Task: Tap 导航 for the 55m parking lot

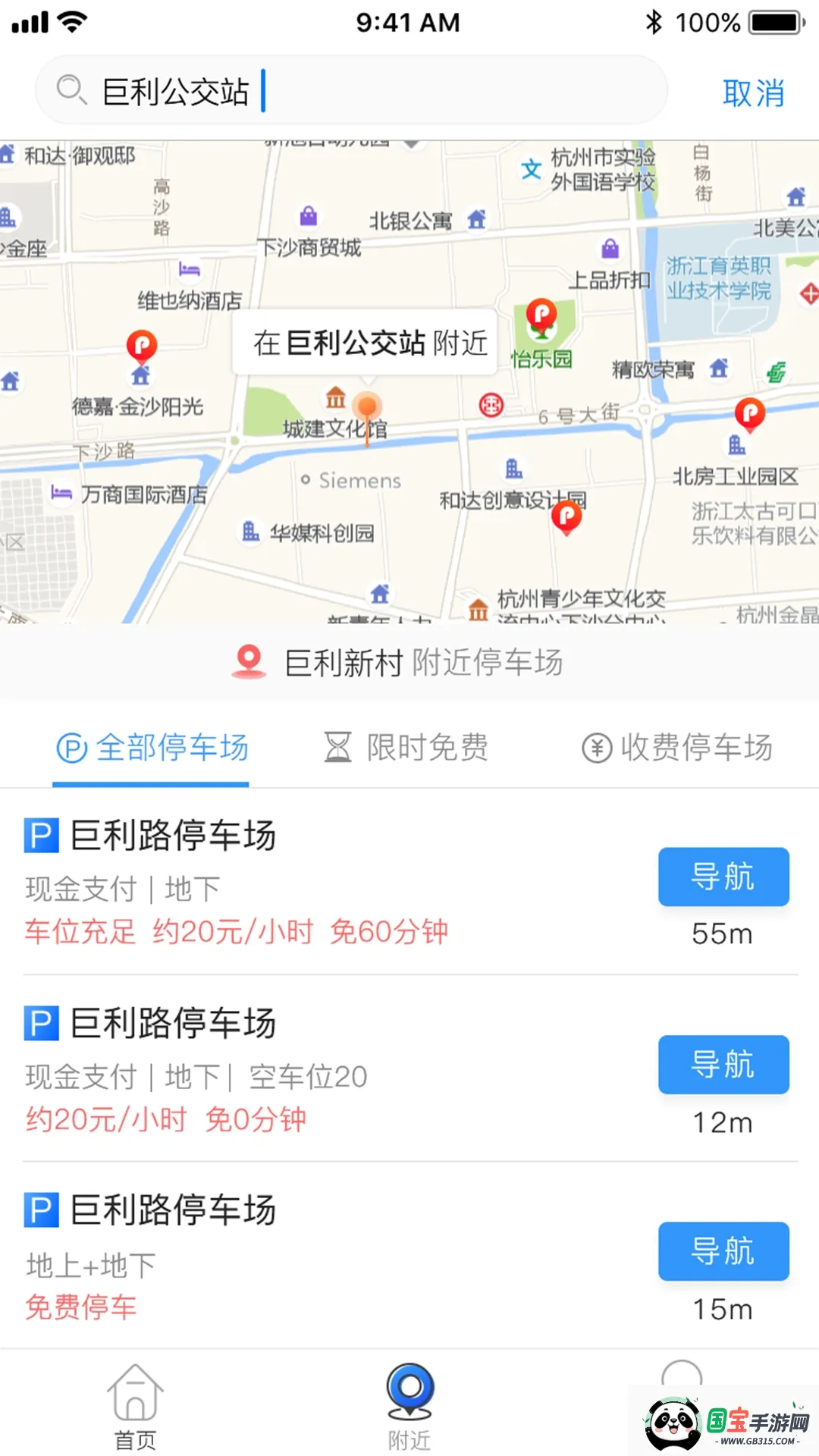Action: pos(723,877)
